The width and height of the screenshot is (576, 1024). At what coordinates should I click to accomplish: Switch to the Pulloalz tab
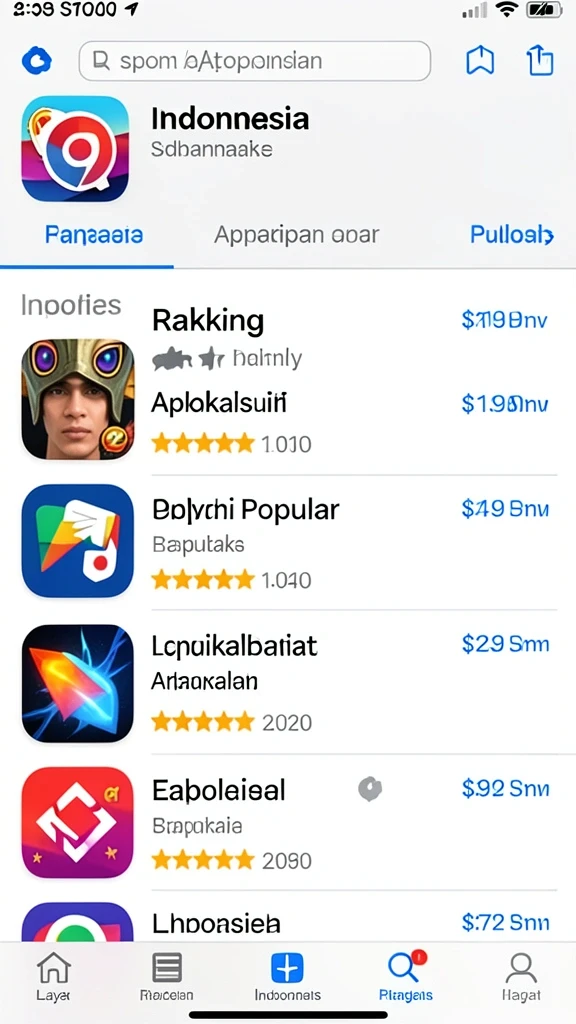[x=511, y=234]
